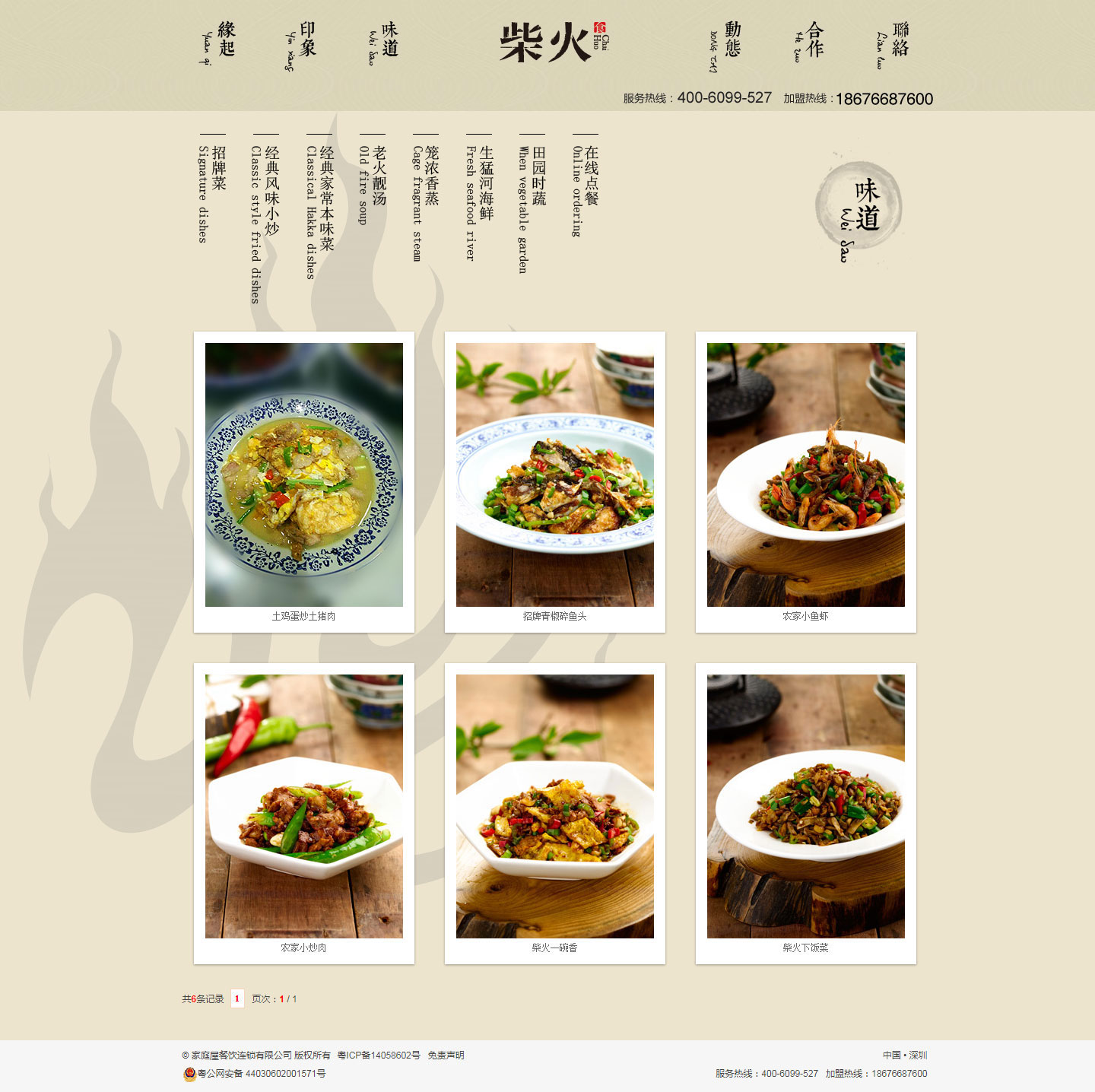Go to the 印象 Yin xiang section

coord(302,44)
